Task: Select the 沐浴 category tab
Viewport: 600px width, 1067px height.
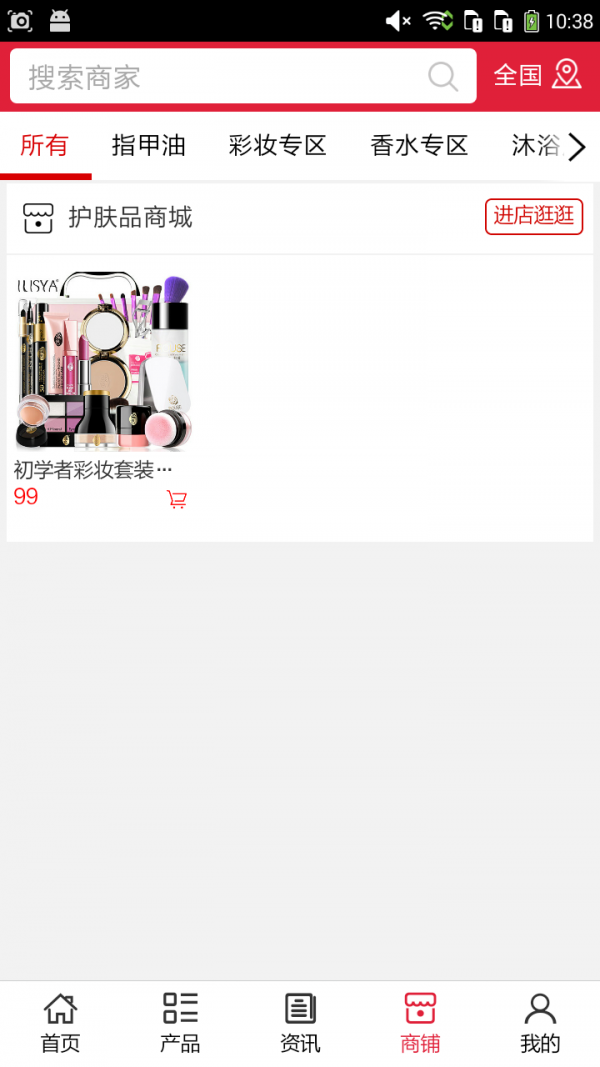Action: 535,146
